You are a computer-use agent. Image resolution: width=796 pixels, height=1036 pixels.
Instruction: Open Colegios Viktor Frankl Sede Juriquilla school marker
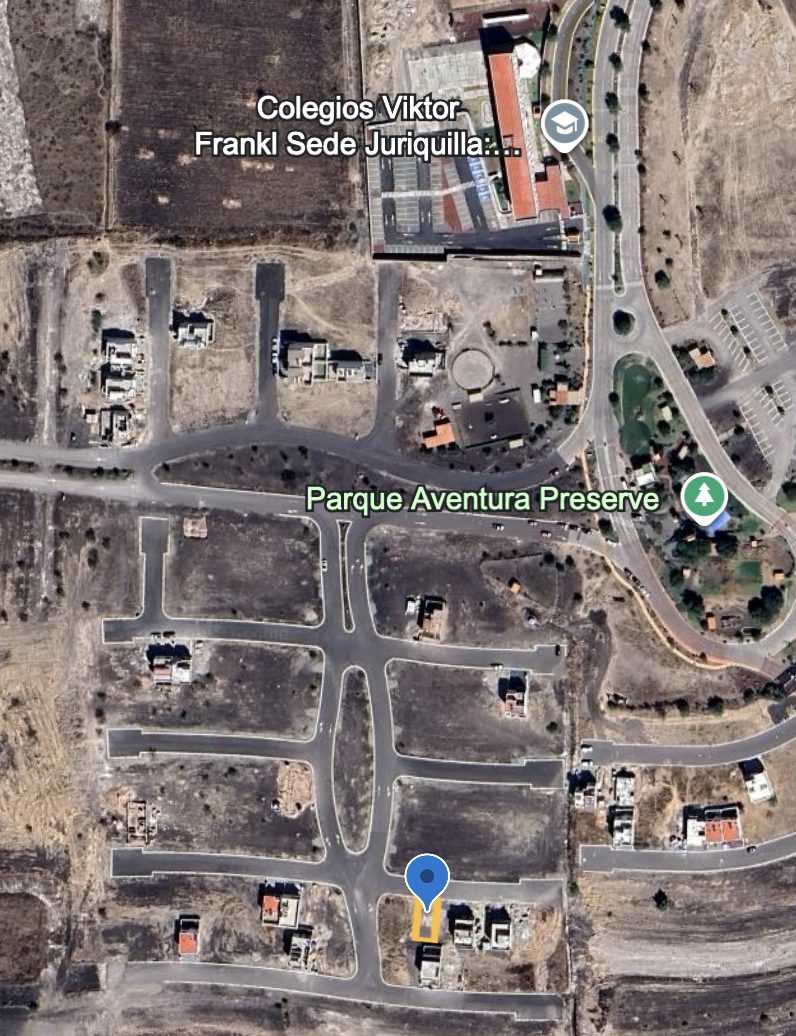pyautogui.click(x=565, y=126)
